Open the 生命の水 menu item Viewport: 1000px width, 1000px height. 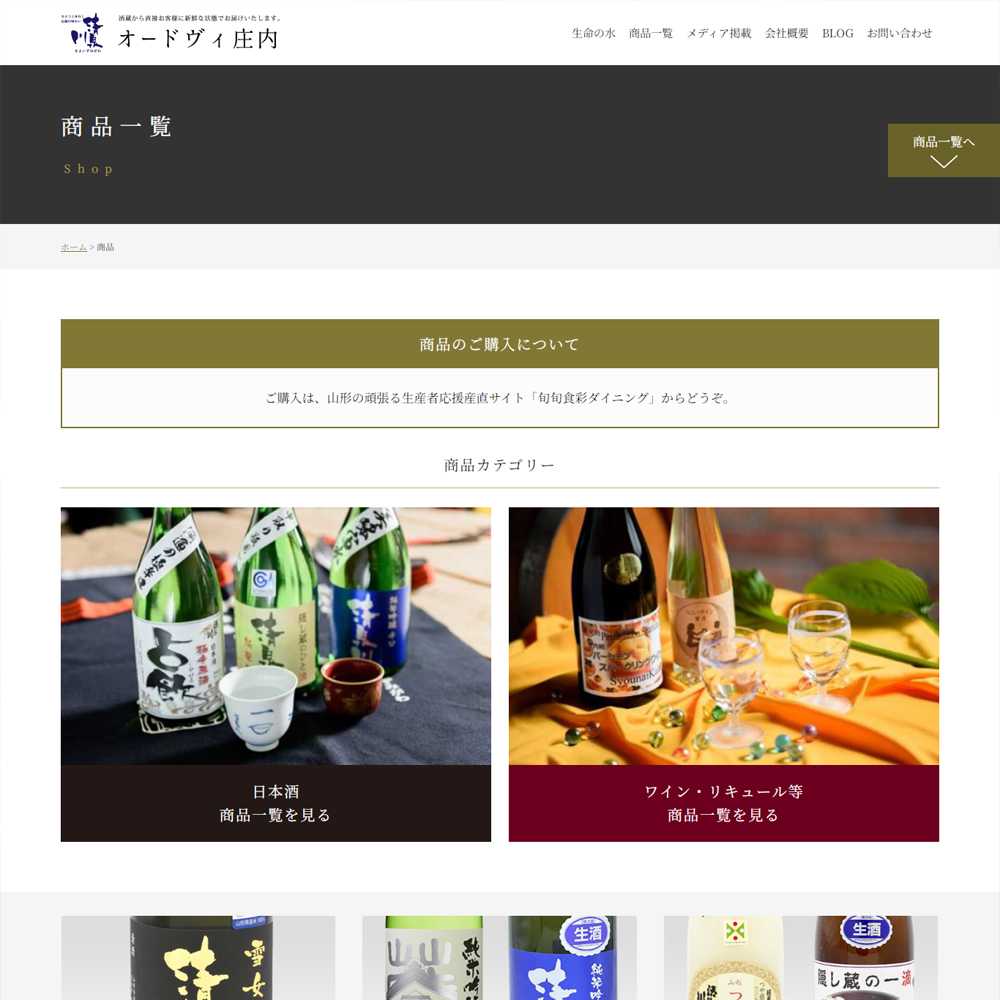coord(593,33)
